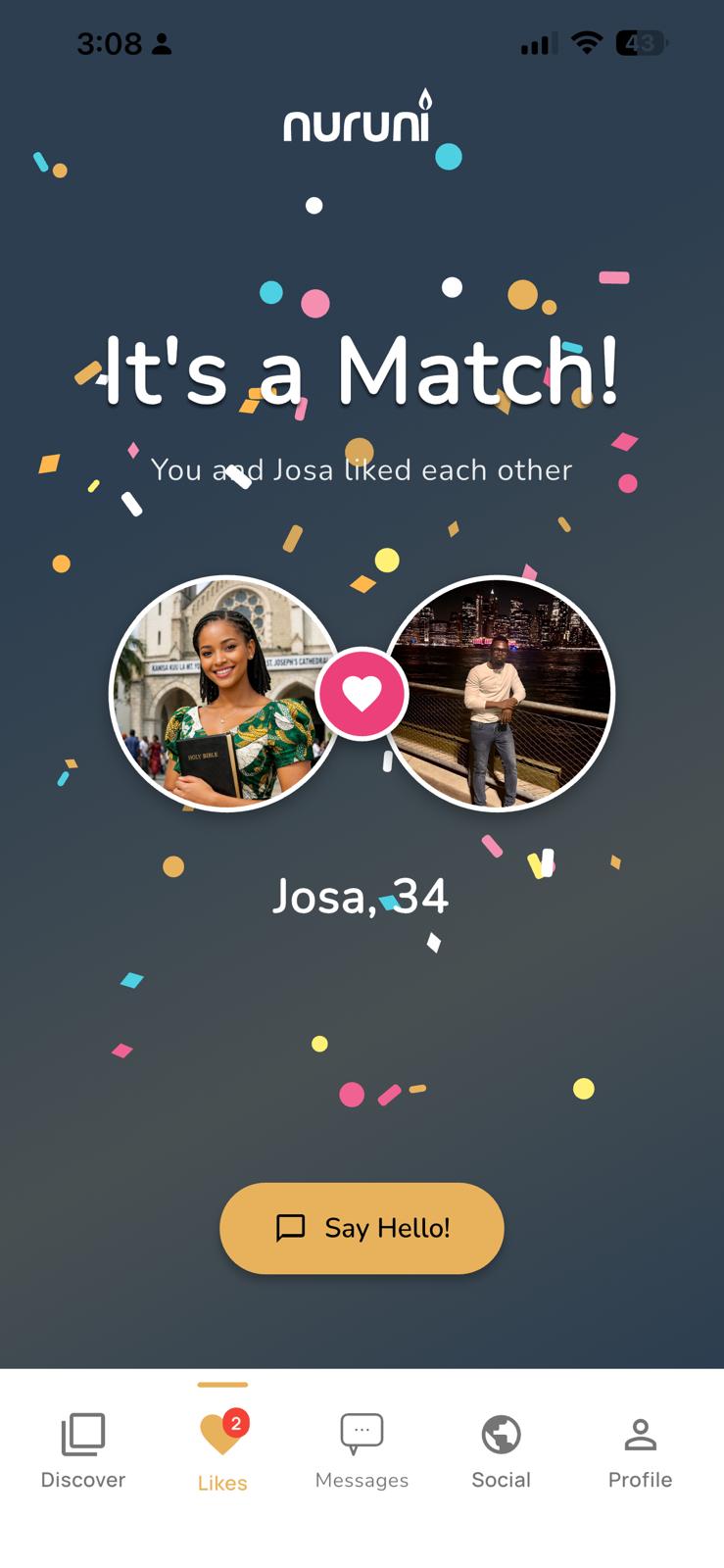Tap the Social globe icon
The image size is (724, 1568).
pos(501,1435)
